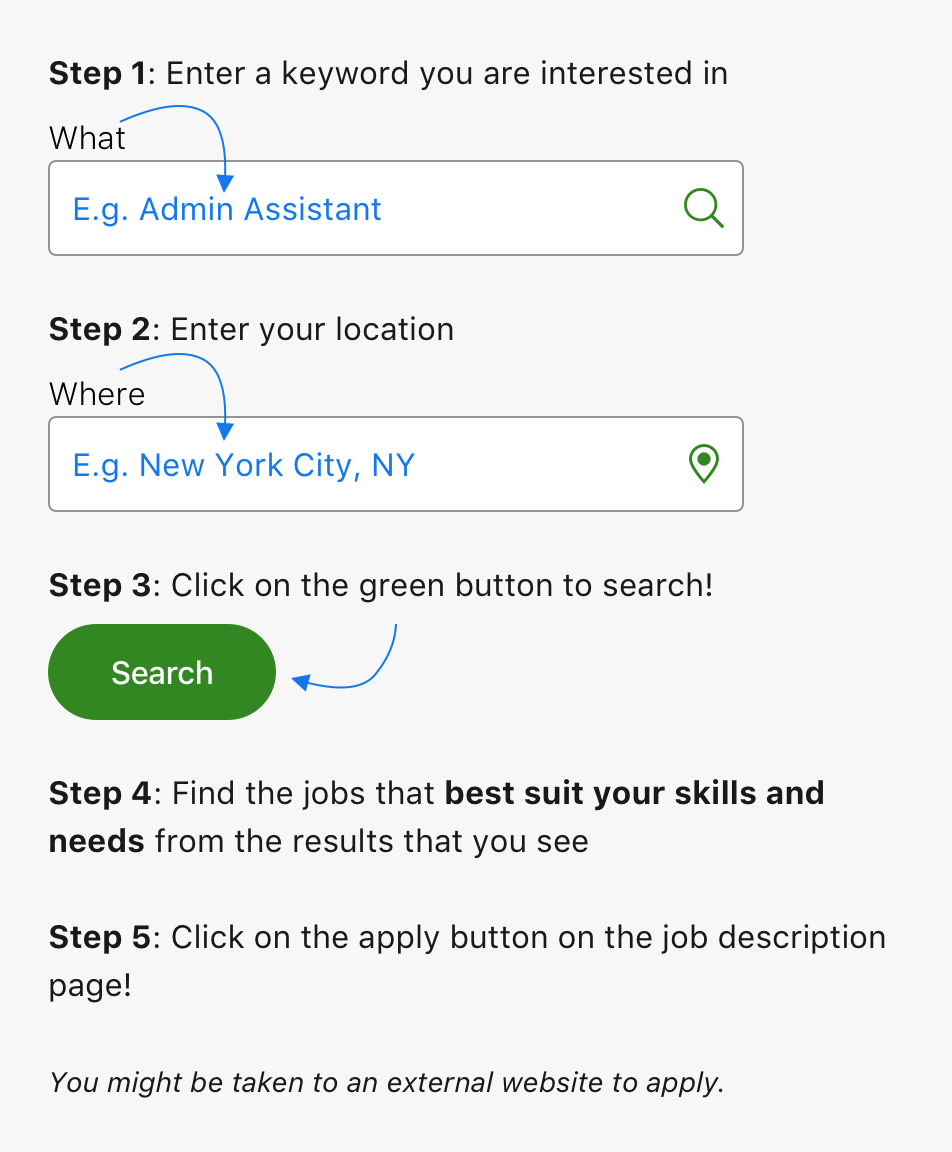
Task: Click the Where field label
Action: click(96, 394)
